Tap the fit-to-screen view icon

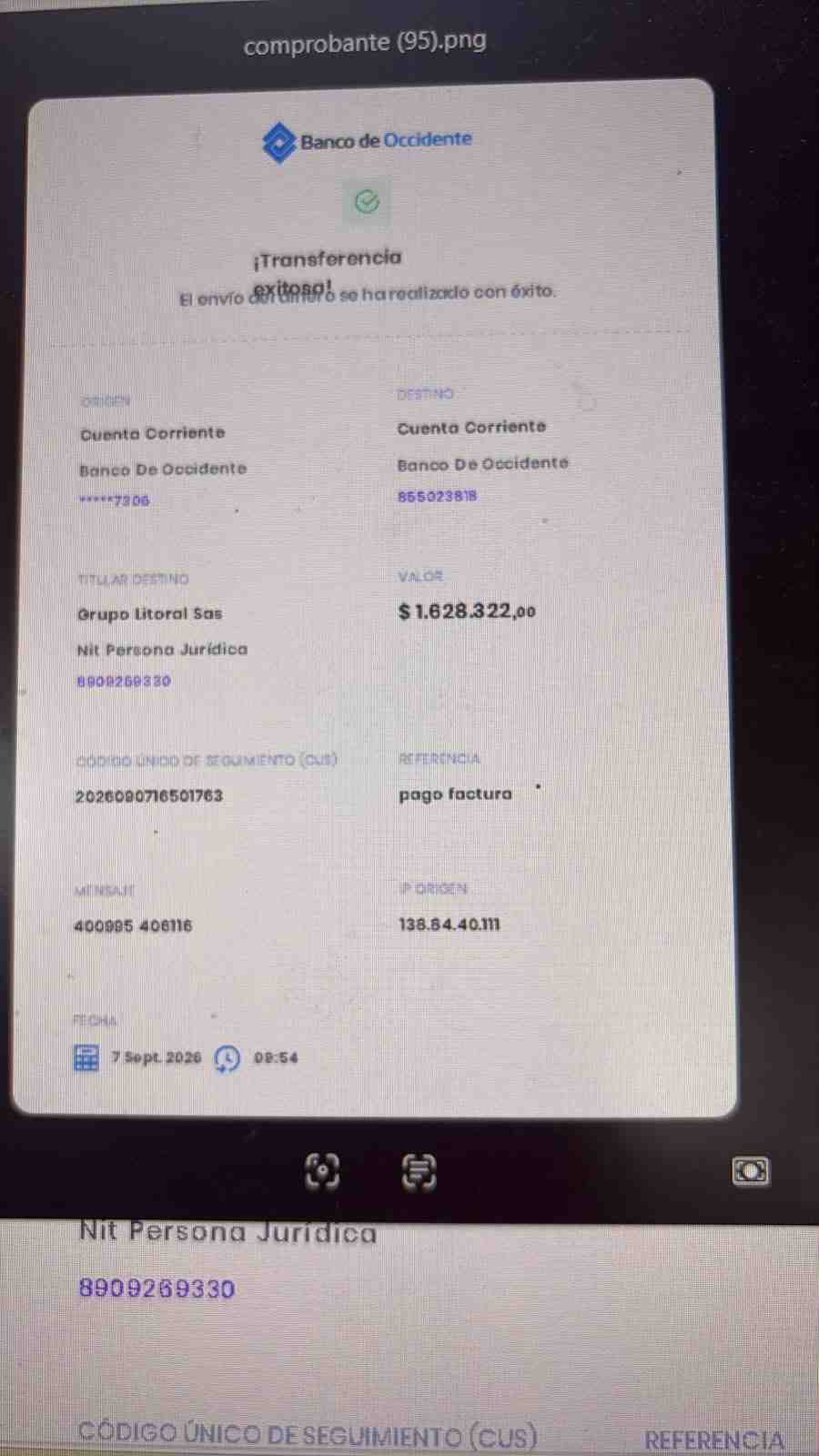click(x=750, y=1171)
